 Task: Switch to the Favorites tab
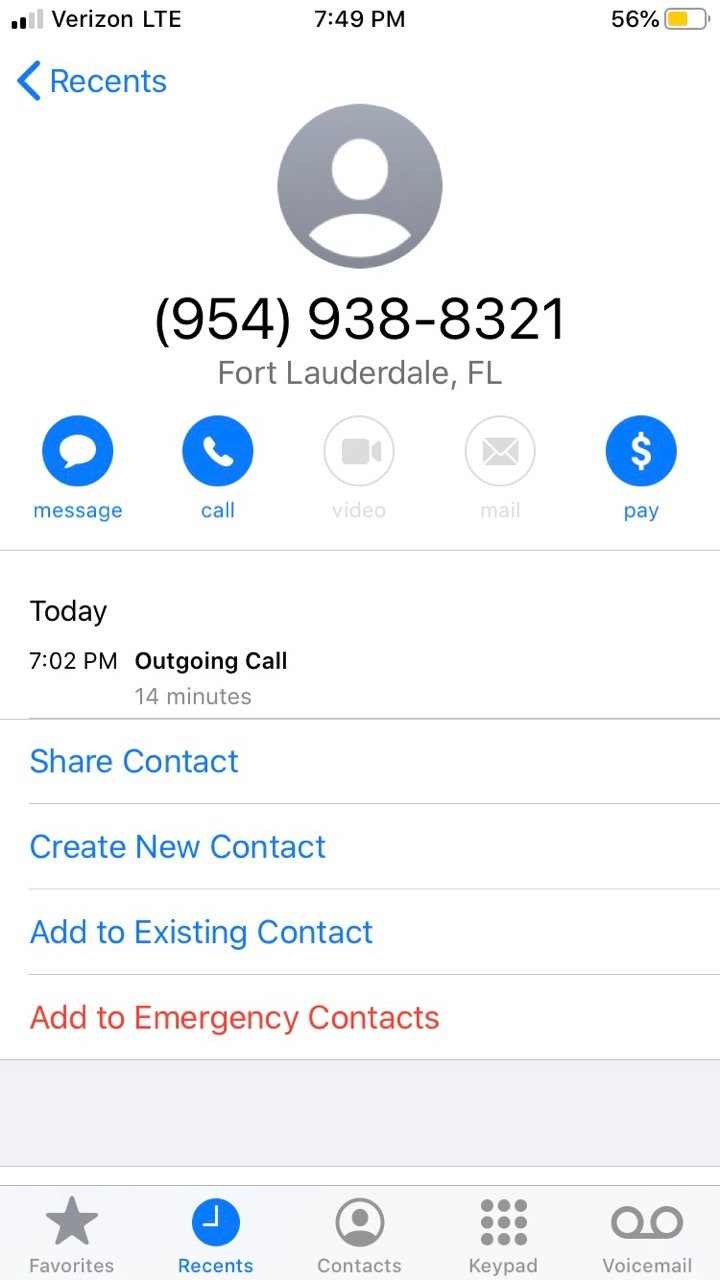pos(71,1235)
